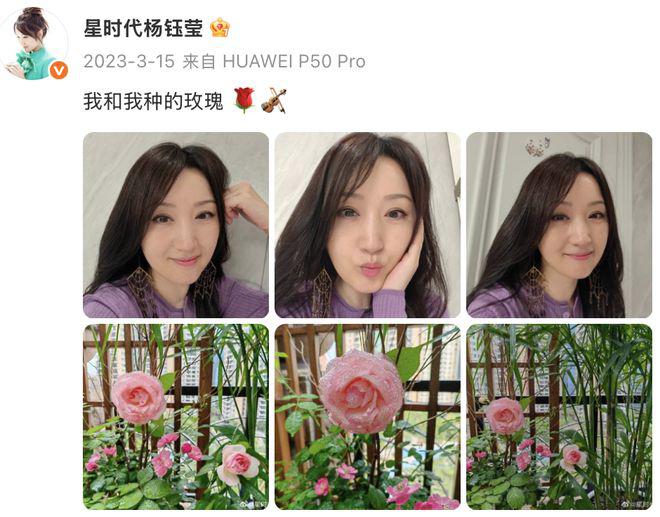This screenshot has height=517, width=660.
Task: Open third selfie near the white door
Action: coord(559,225)
